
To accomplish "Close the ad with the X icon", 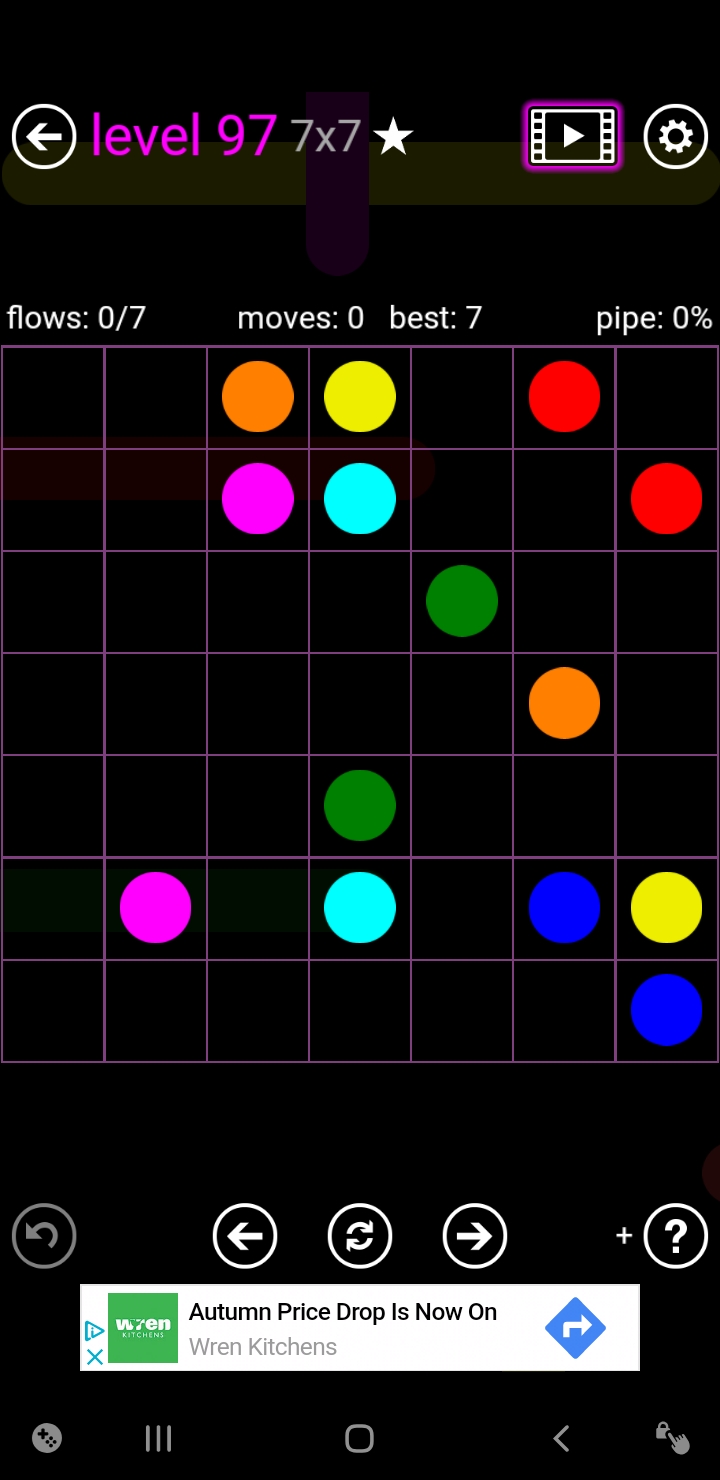I will (95, 1357).
